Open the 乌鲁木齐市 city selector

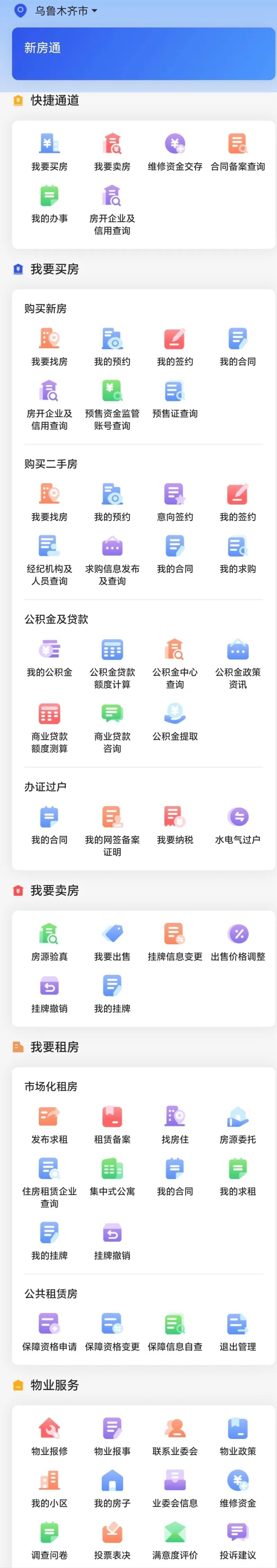point(61,11)
